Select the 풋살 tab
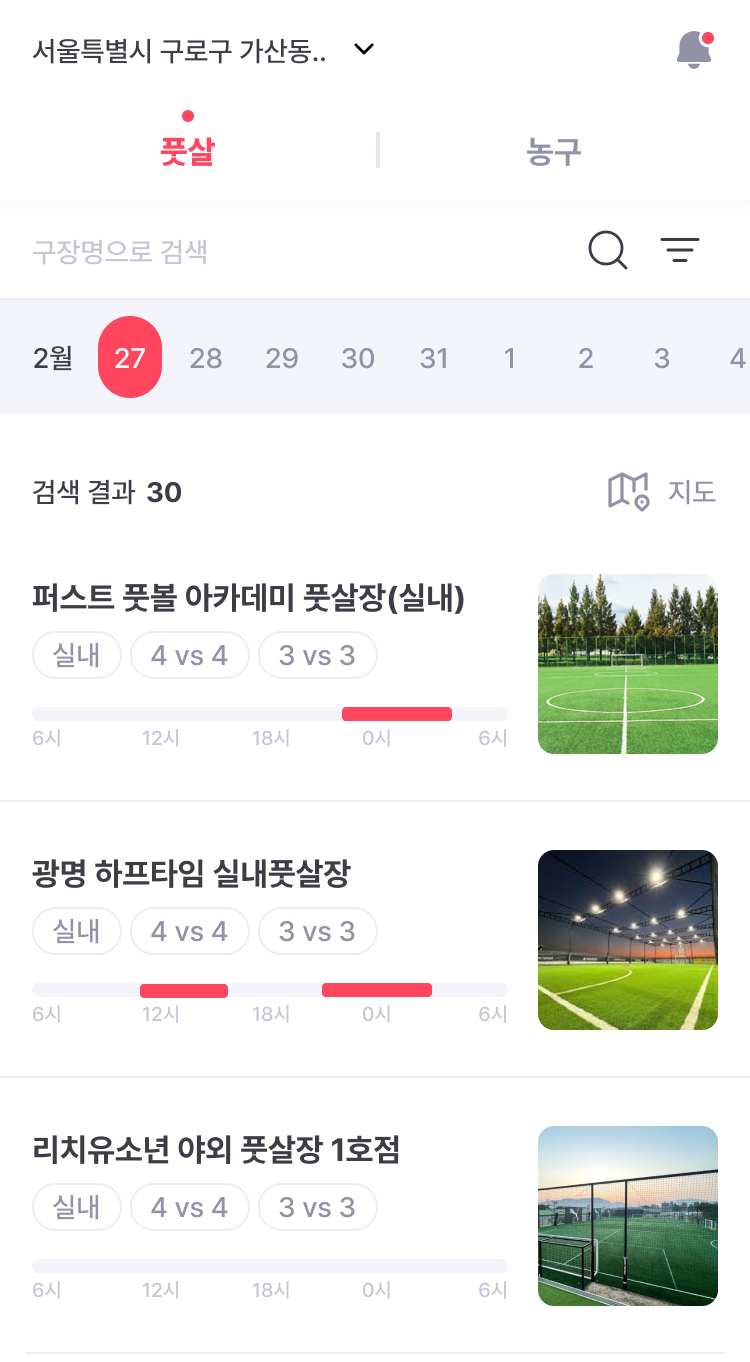Image resolution: width=750 pixels, height=1362 pixels. tap(187, 152)
